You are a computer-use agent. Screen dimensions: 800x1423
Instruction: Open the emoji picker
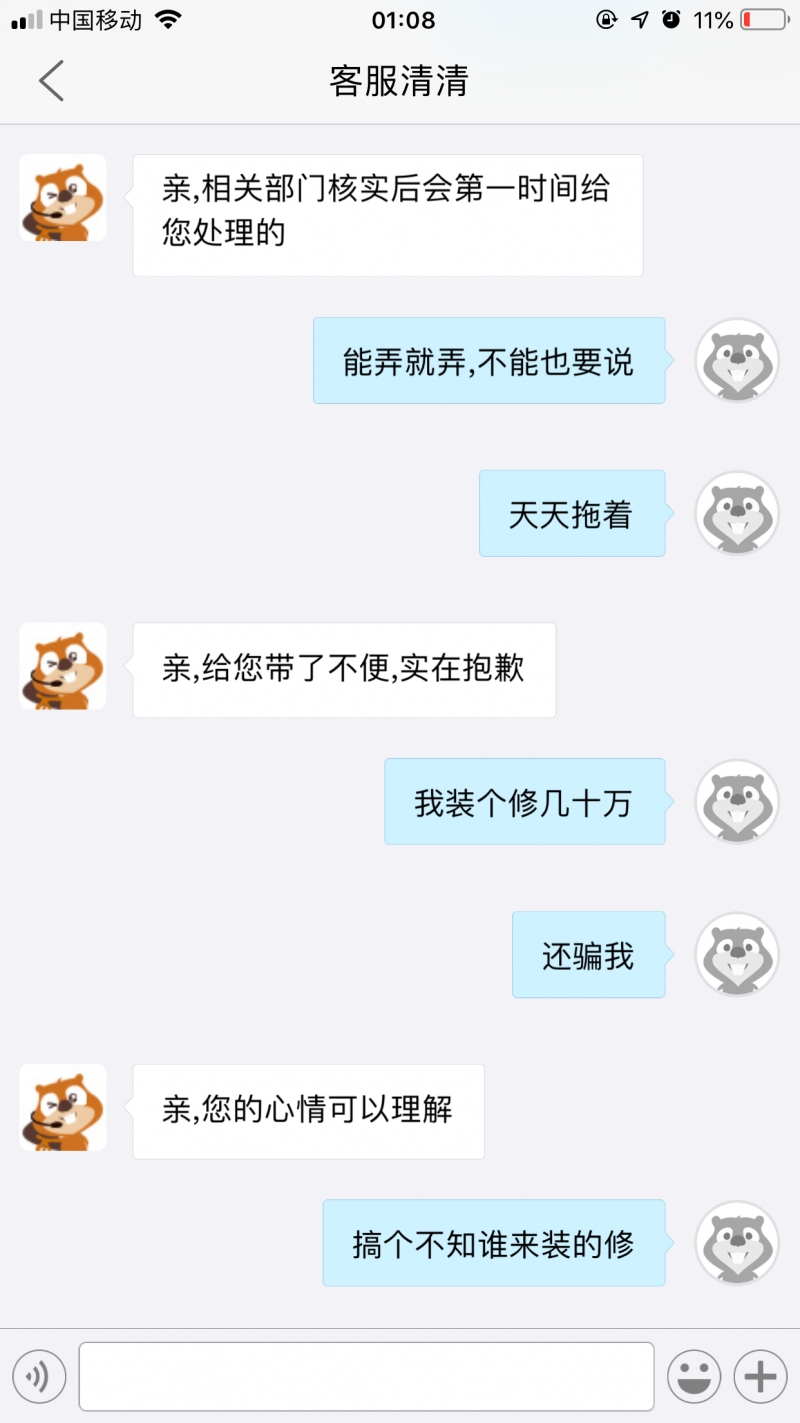click(x=694, y=1377)
